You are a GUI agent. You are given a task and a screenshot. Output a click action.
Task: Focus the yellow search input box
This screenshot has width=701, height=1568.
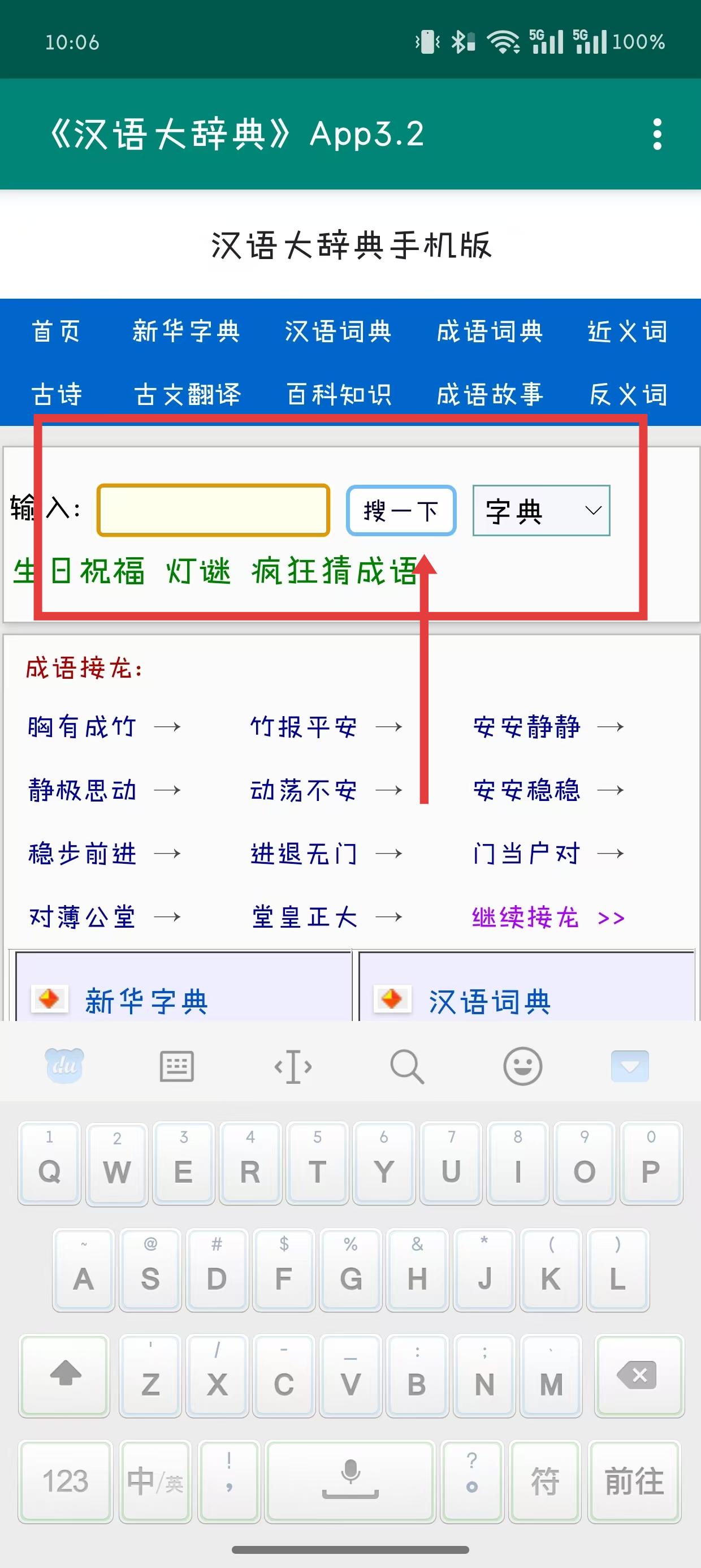[x=214, y=510]
